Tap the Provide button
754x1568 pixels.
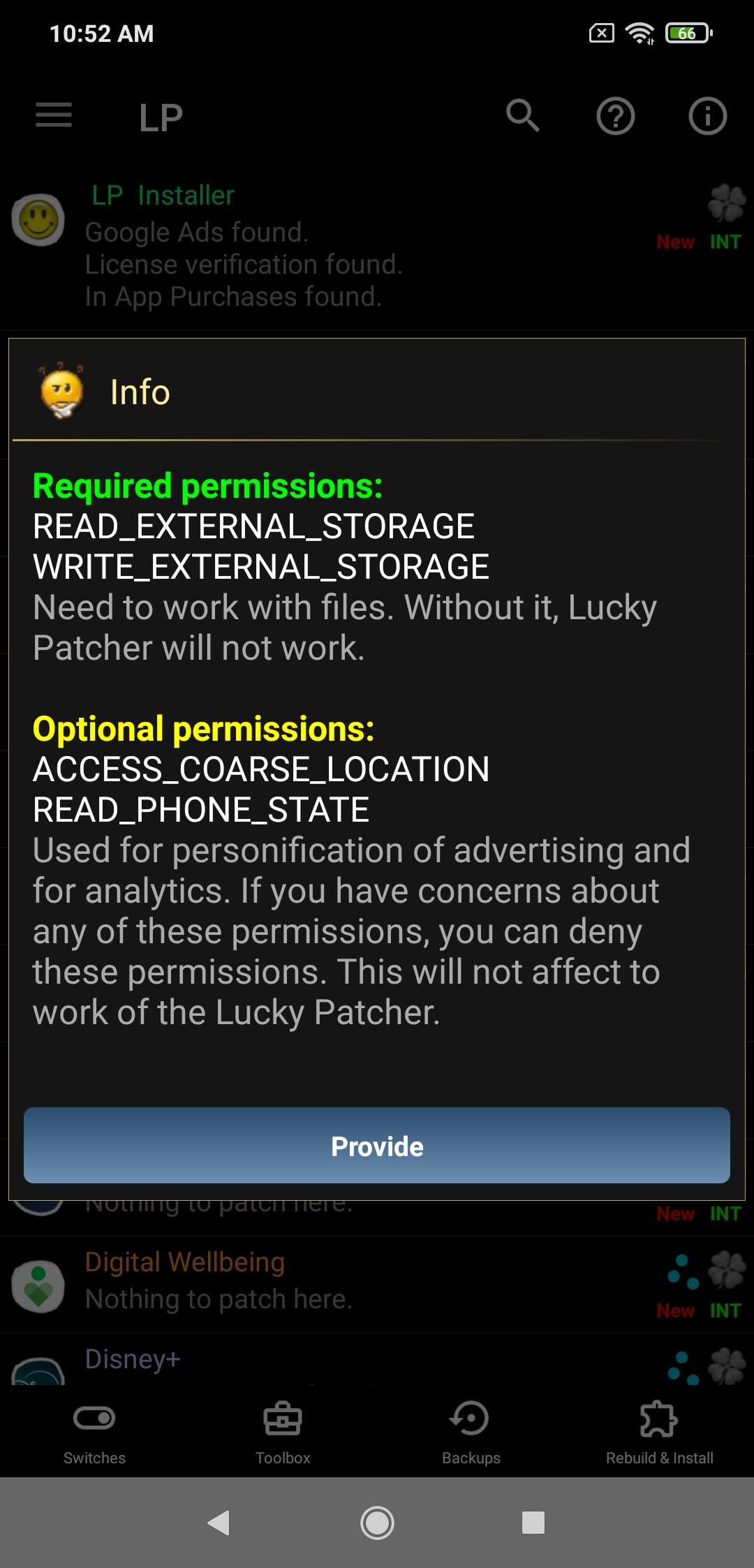pyautogui.click(x=377, y=1146)
